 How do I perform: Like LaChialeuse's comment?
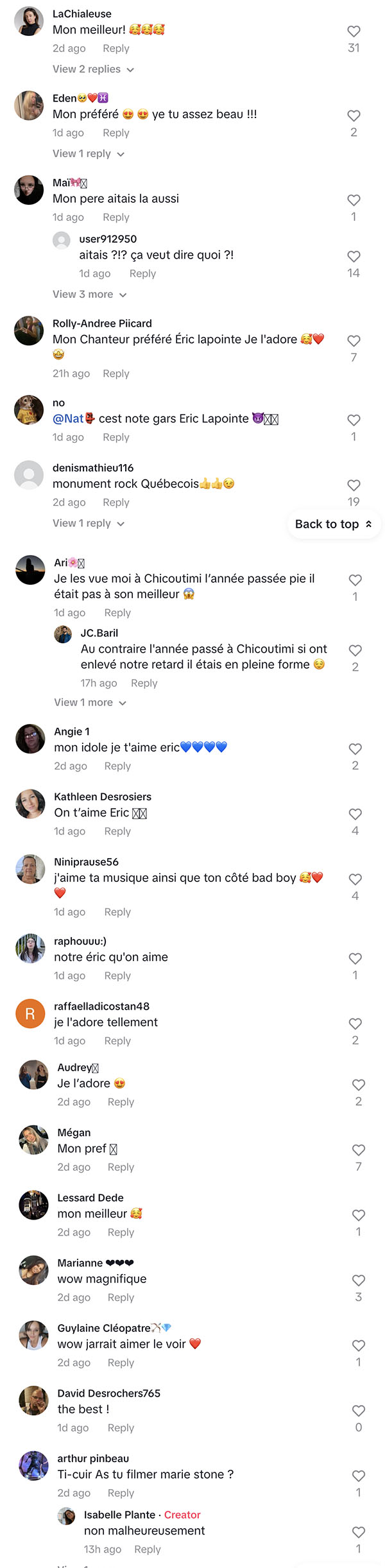[354, 31]
